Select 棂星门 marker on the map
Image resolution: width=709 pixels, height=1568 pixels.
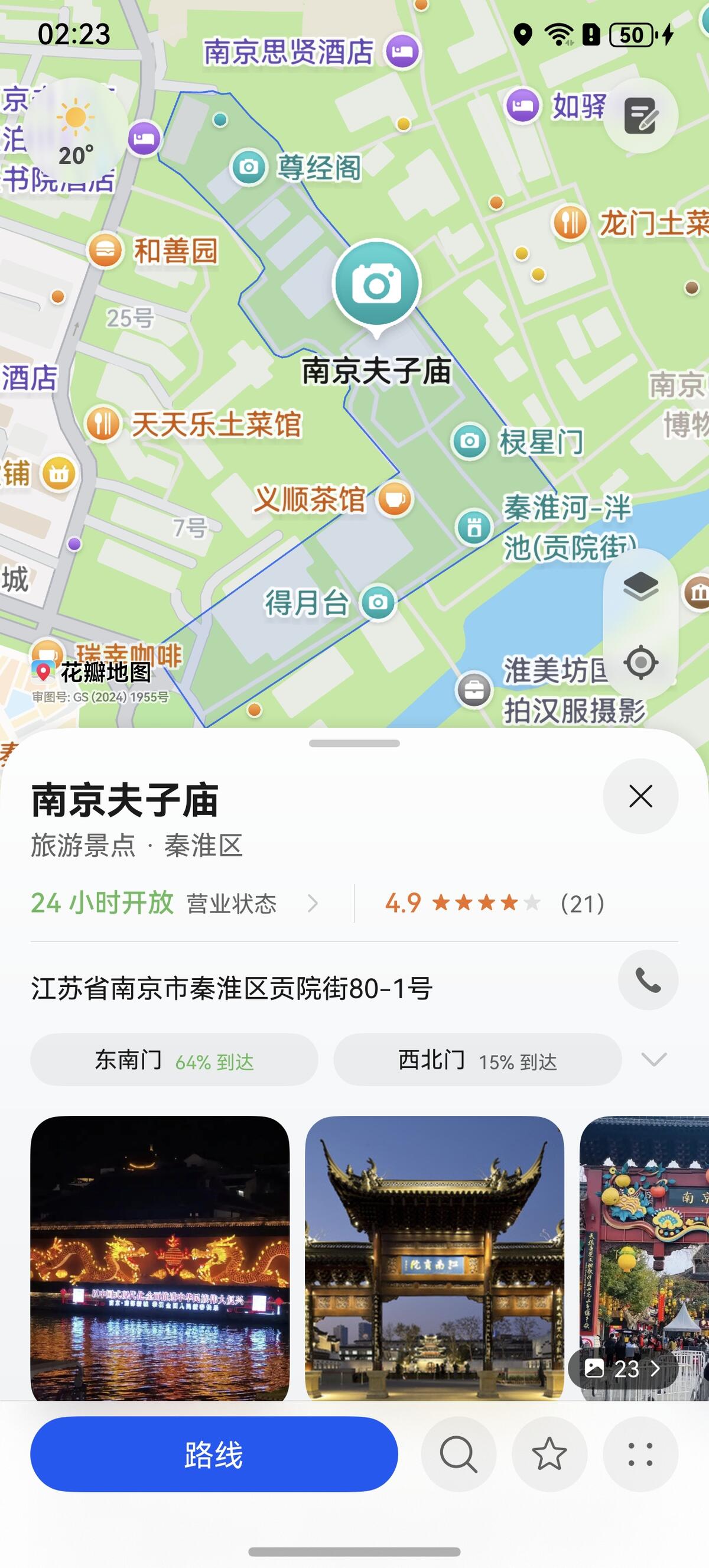point(470,441)
